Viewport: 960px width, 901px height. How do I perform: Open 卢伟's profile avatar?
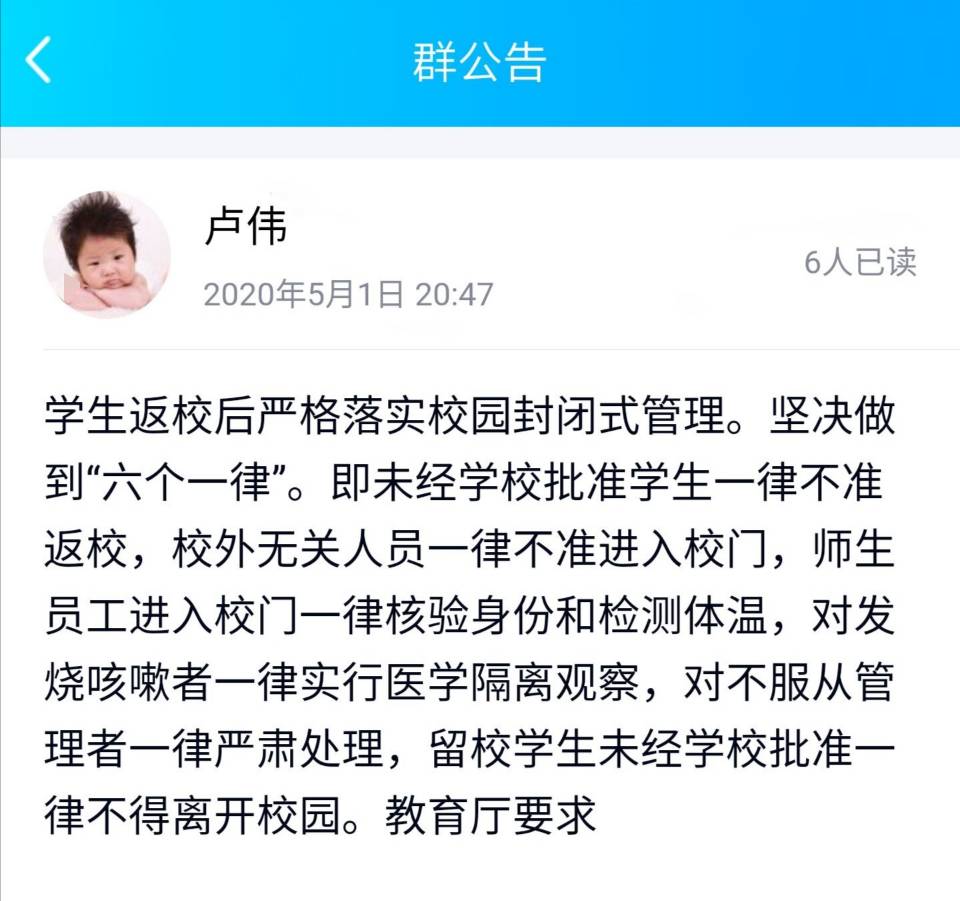tap(107, 254)
